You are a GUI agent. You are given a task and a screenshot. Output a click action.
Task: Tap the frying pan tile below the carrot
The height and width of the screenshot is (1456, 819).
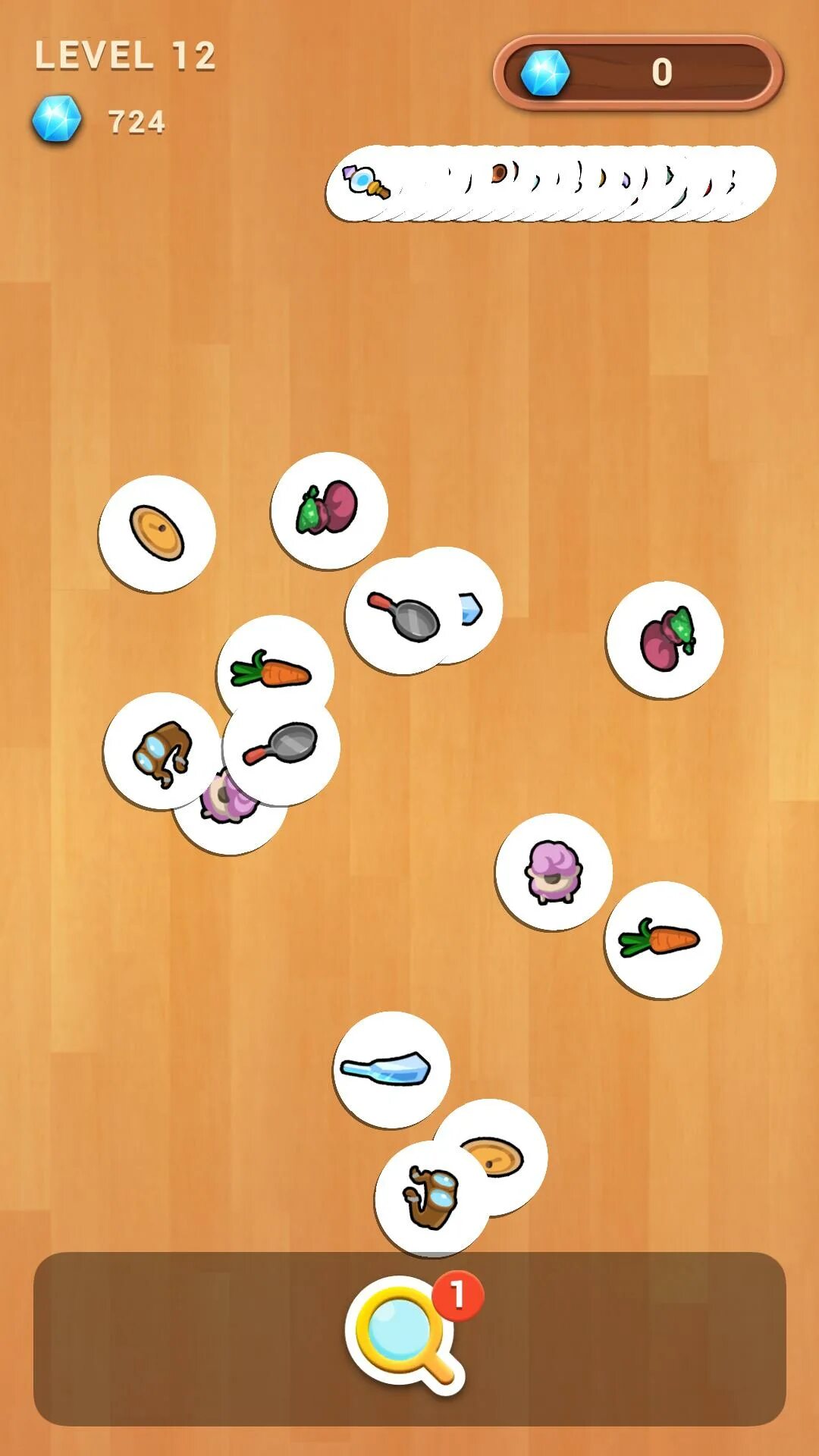(x=281, y=747)
